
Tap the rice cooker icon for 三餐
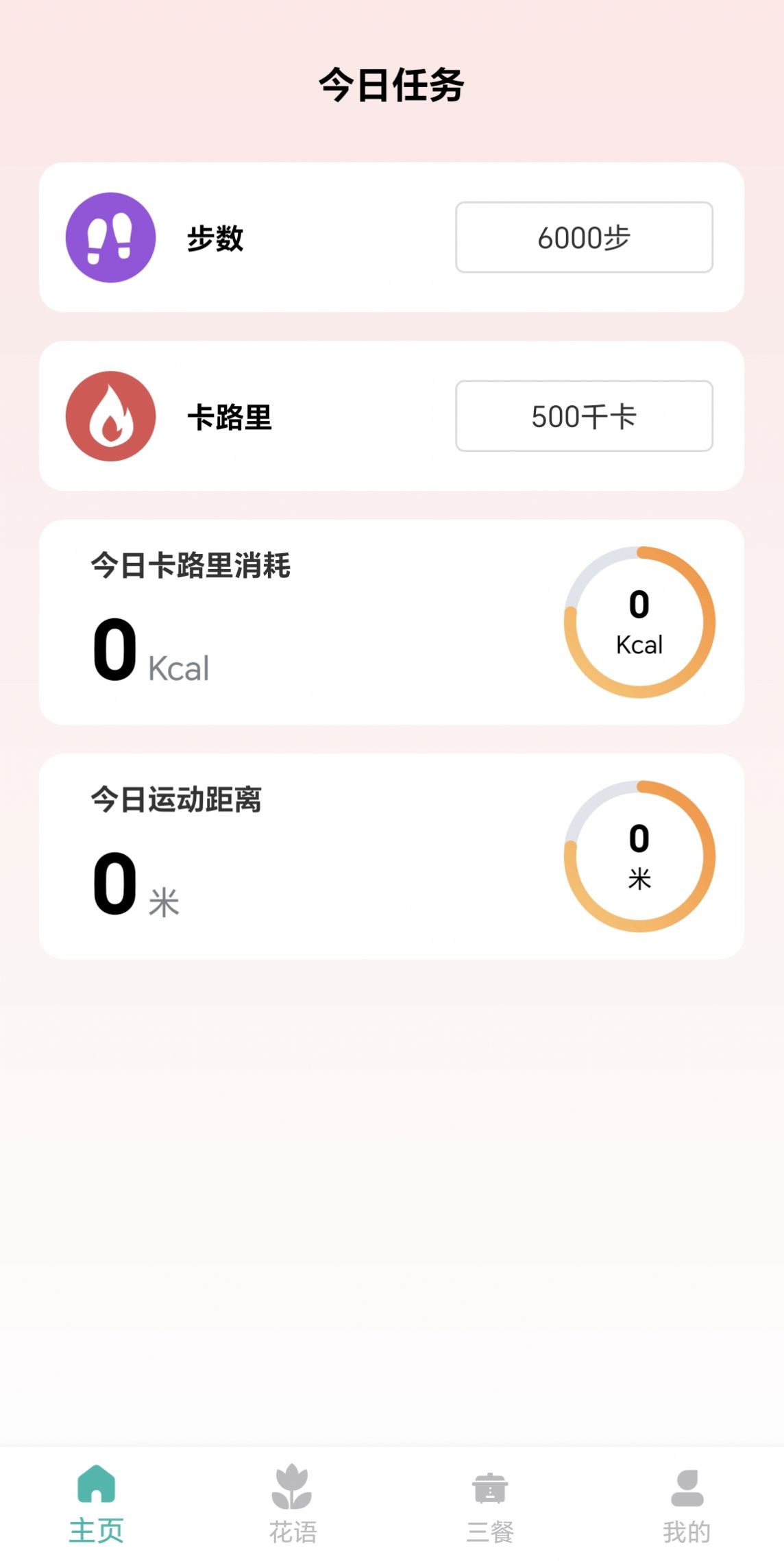point(491,1486)
